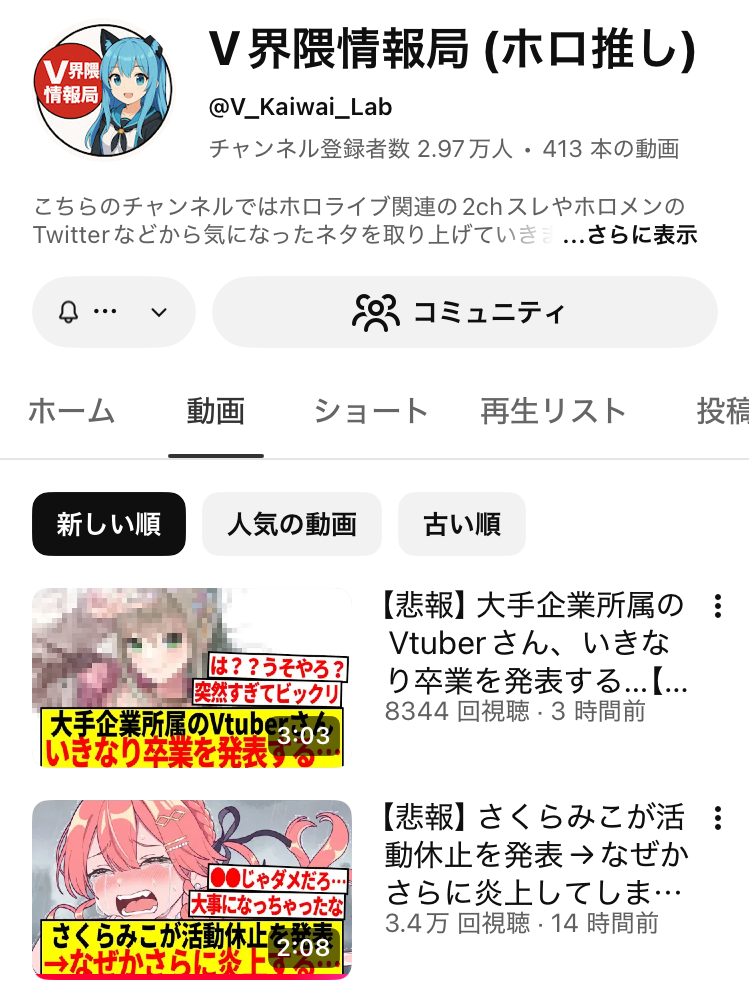
Task: Switch to the ショート tab
Action: pos(371,411)
